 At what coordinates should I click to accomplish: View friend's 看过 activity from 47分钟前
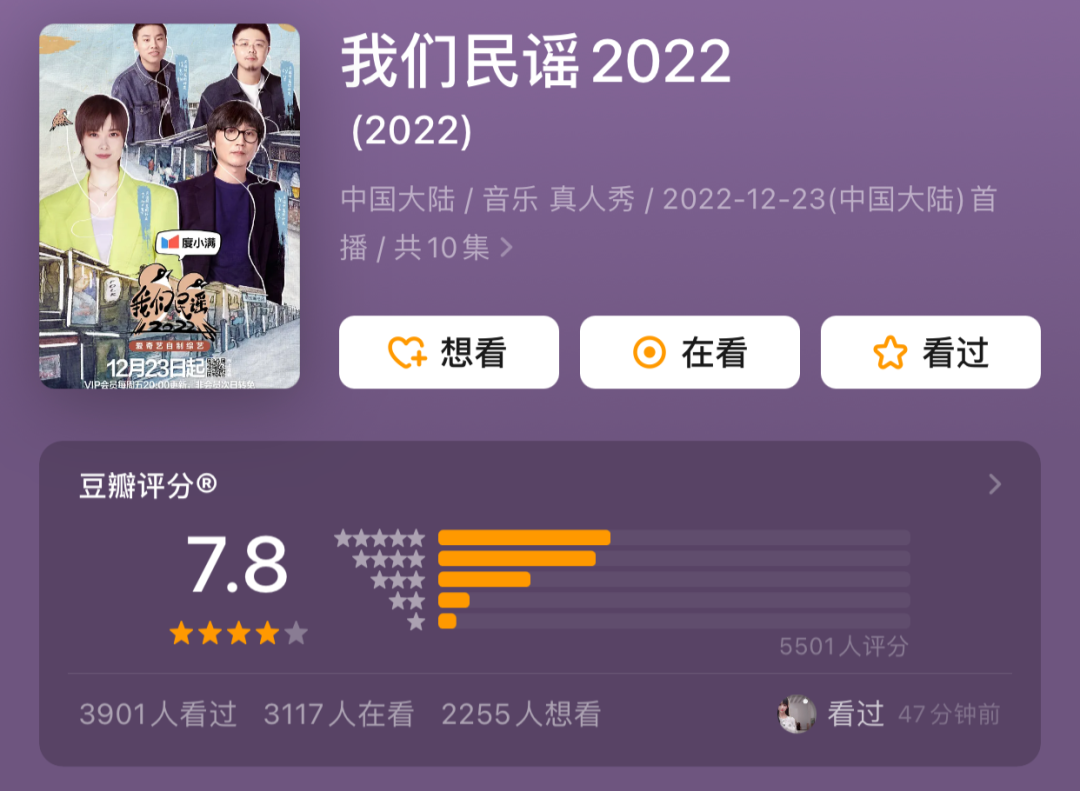point(888,714)
